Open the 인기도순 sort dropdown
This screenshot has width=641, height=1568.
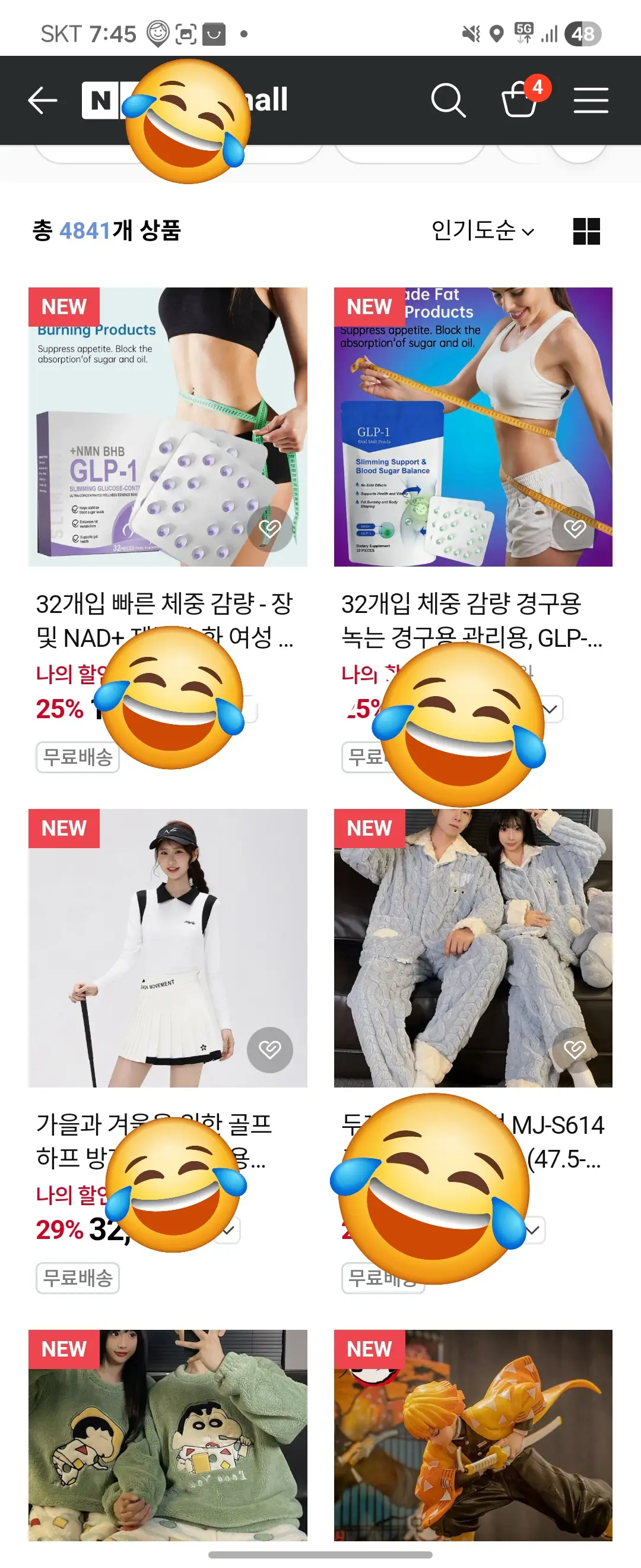[x=484, y=230]
